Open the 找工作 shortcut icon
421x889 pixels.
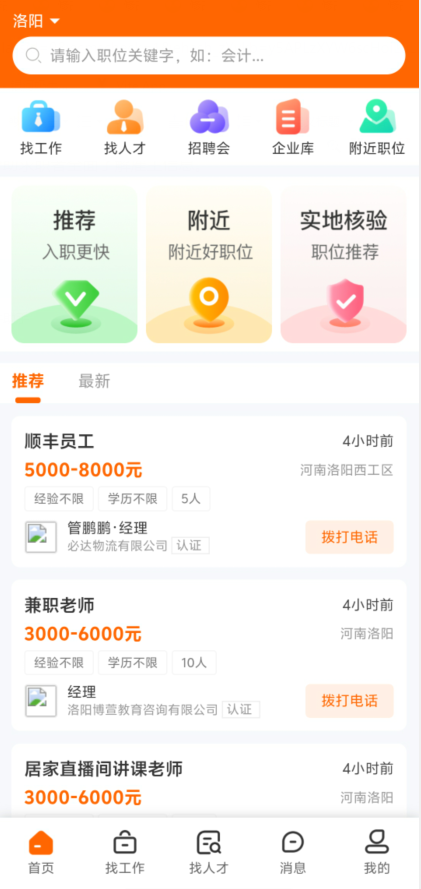41,128
